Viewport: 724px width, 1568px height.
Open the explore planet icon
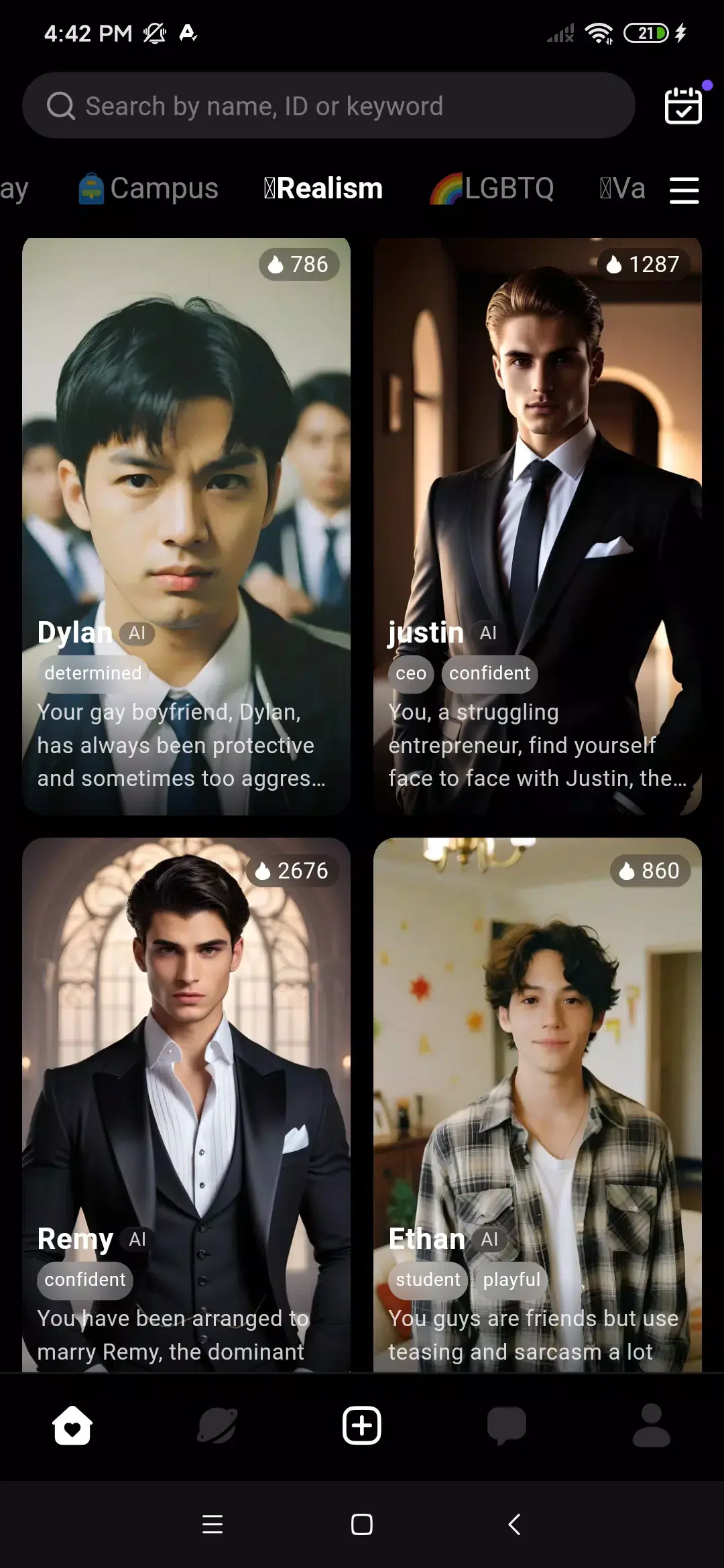(217, 1425)
